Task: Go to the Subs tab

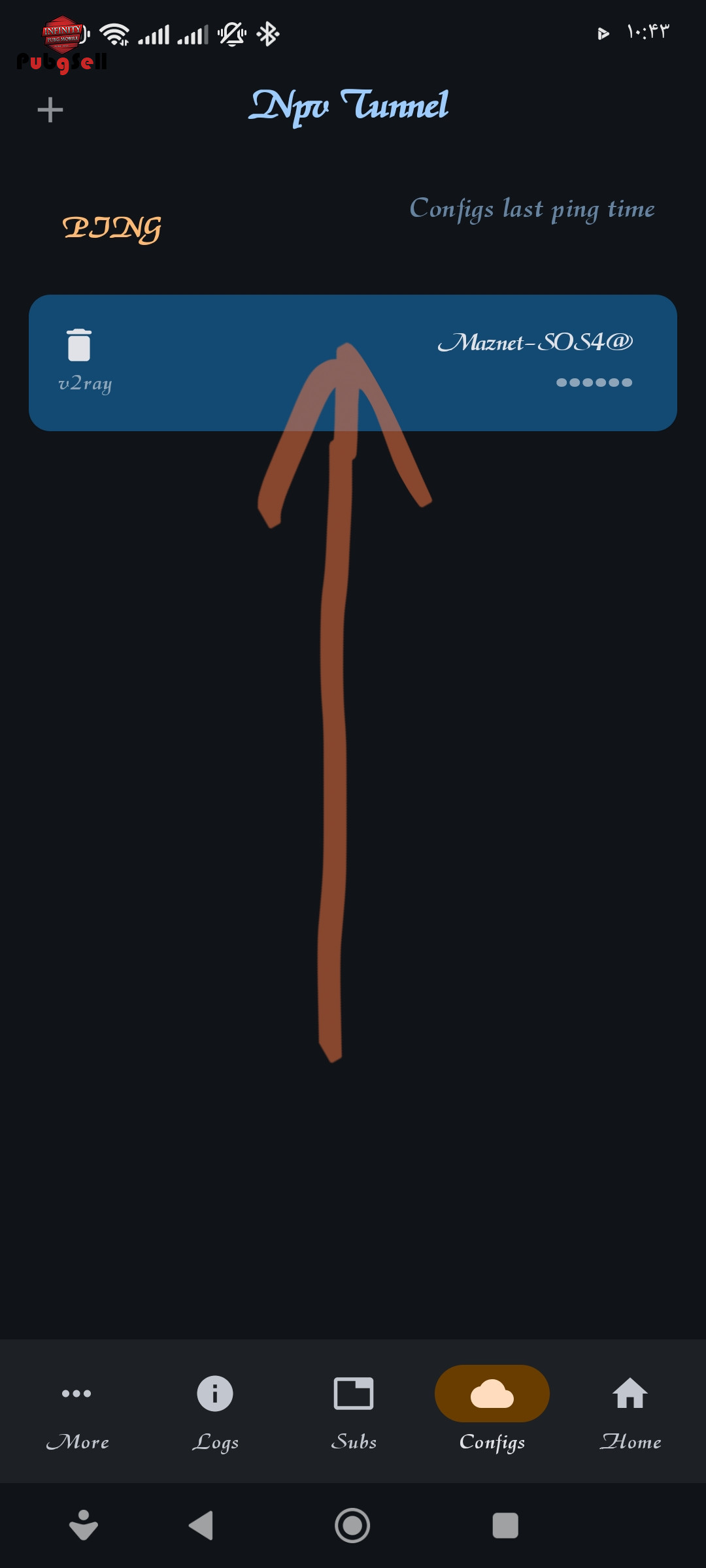Action: tap(354, 1411)
